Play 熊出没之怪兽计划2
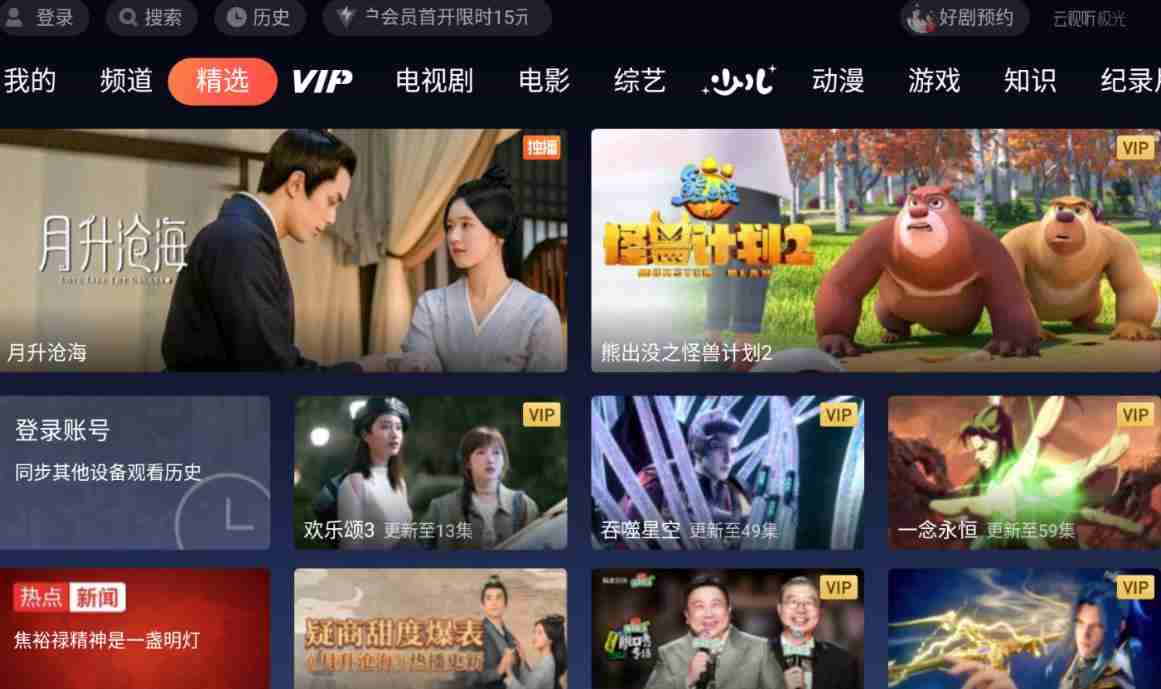This screenshot has height=689, width=1161. point(875,250)
